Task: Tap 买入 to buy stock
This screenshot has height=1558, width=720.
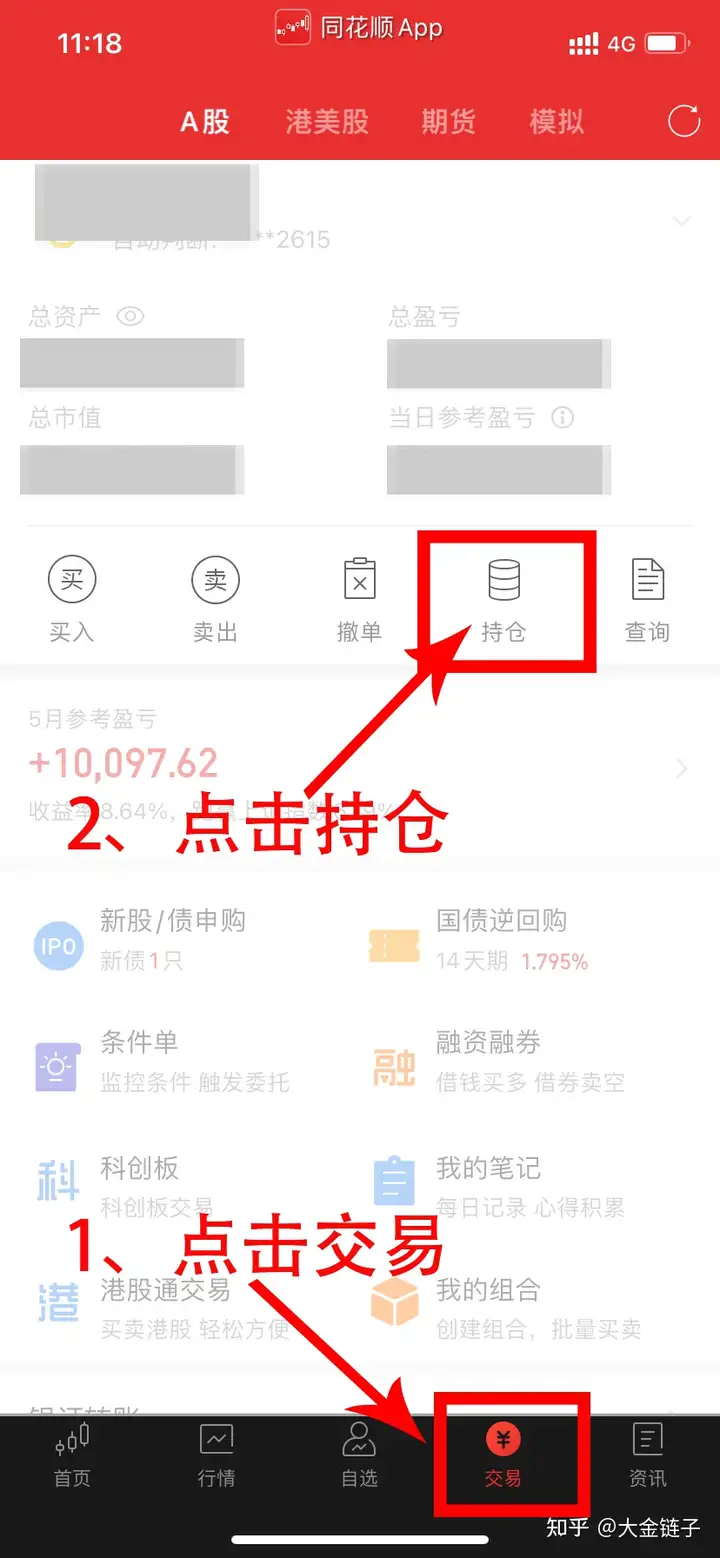Action: tap(72, 599)
